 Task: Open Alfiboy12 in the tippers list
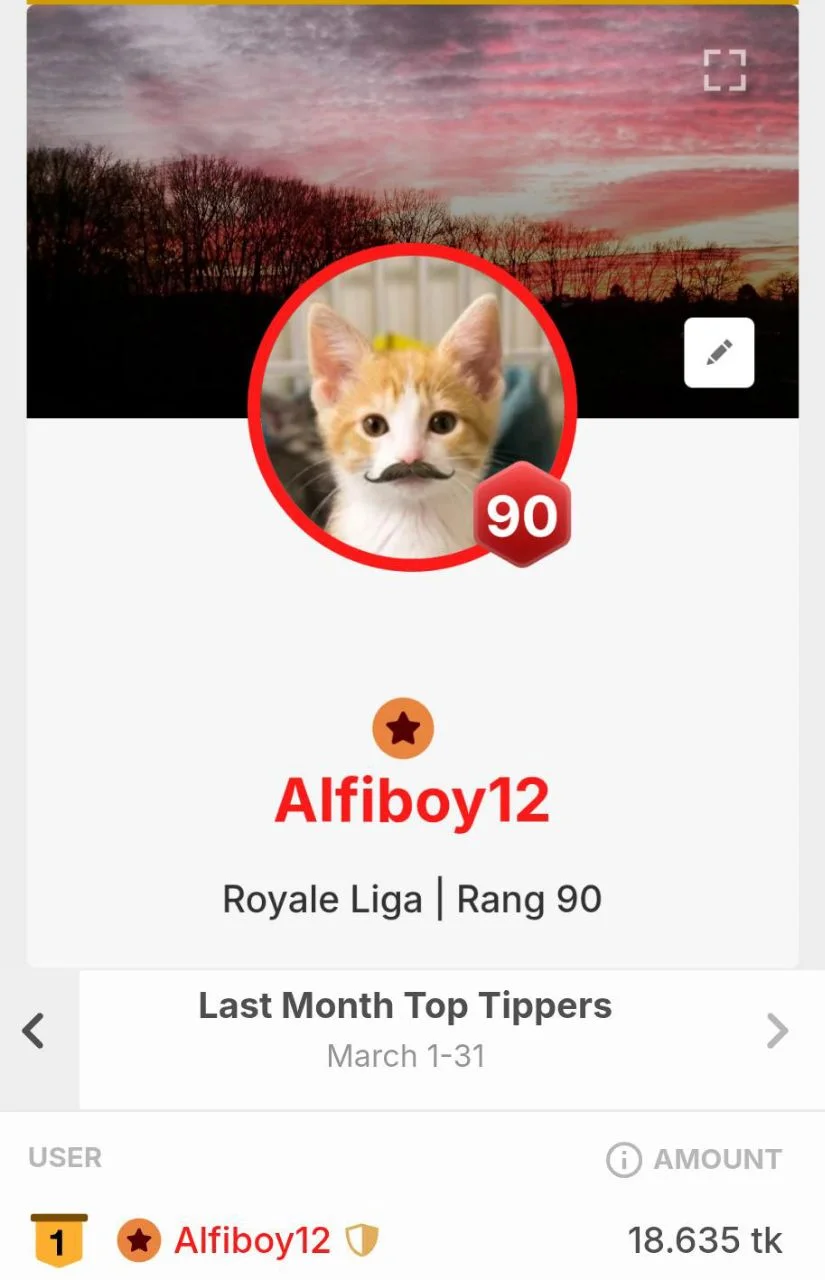click(x=251, y=1241)
